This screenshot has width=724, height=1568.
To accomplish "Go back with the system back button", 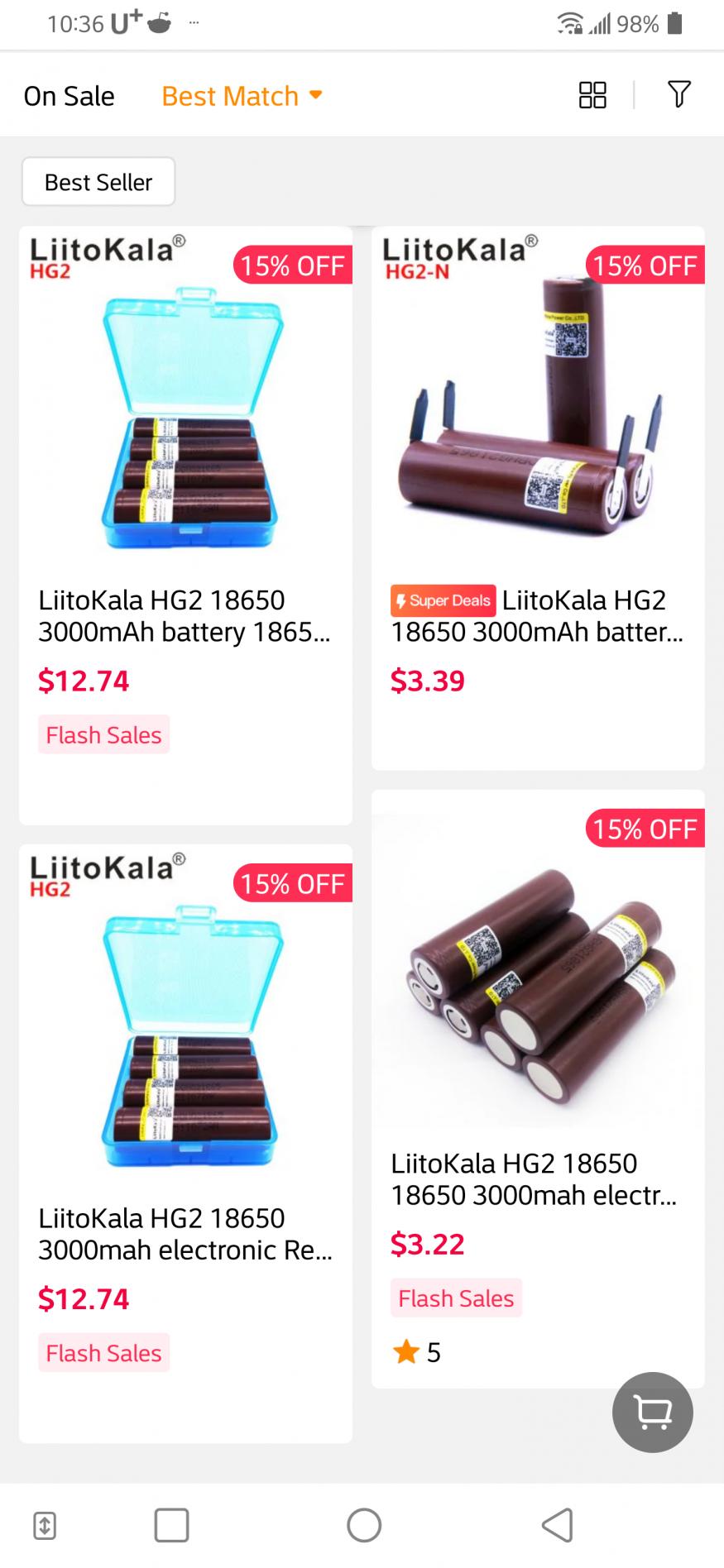I will pyautogui.click(x=558, y=1525).
